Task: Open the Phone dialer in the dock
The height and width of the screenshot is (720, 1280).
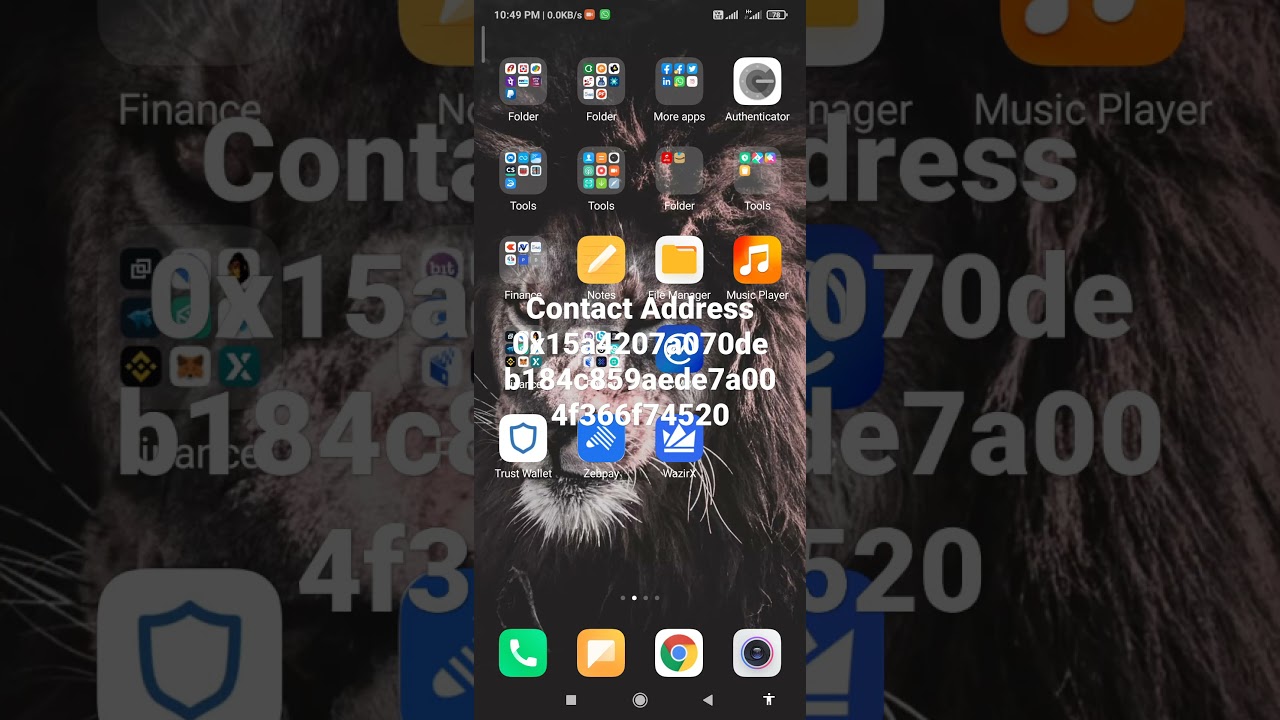Action: click(x=523, y=653)
